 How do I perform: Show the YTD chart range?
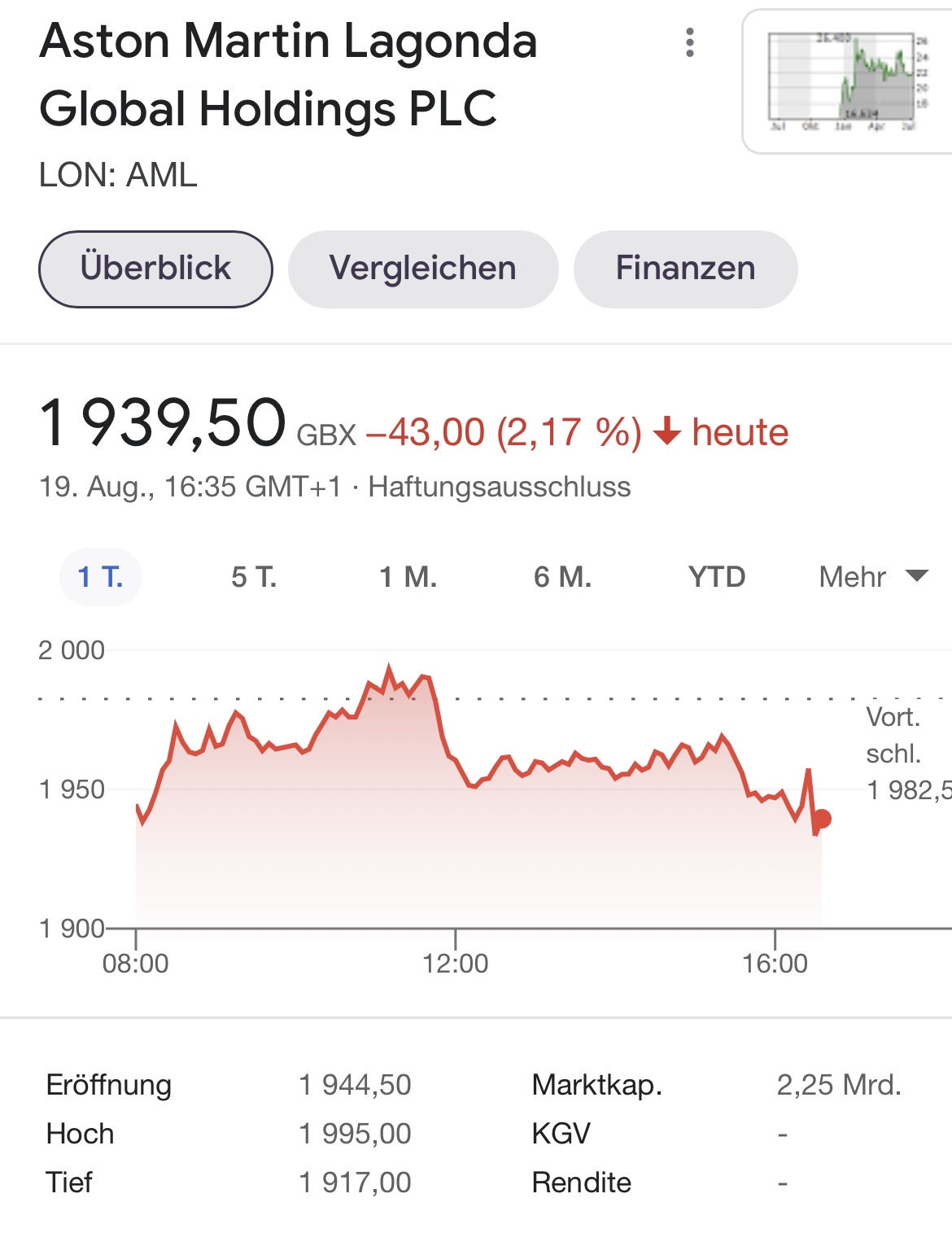(717, 577)
